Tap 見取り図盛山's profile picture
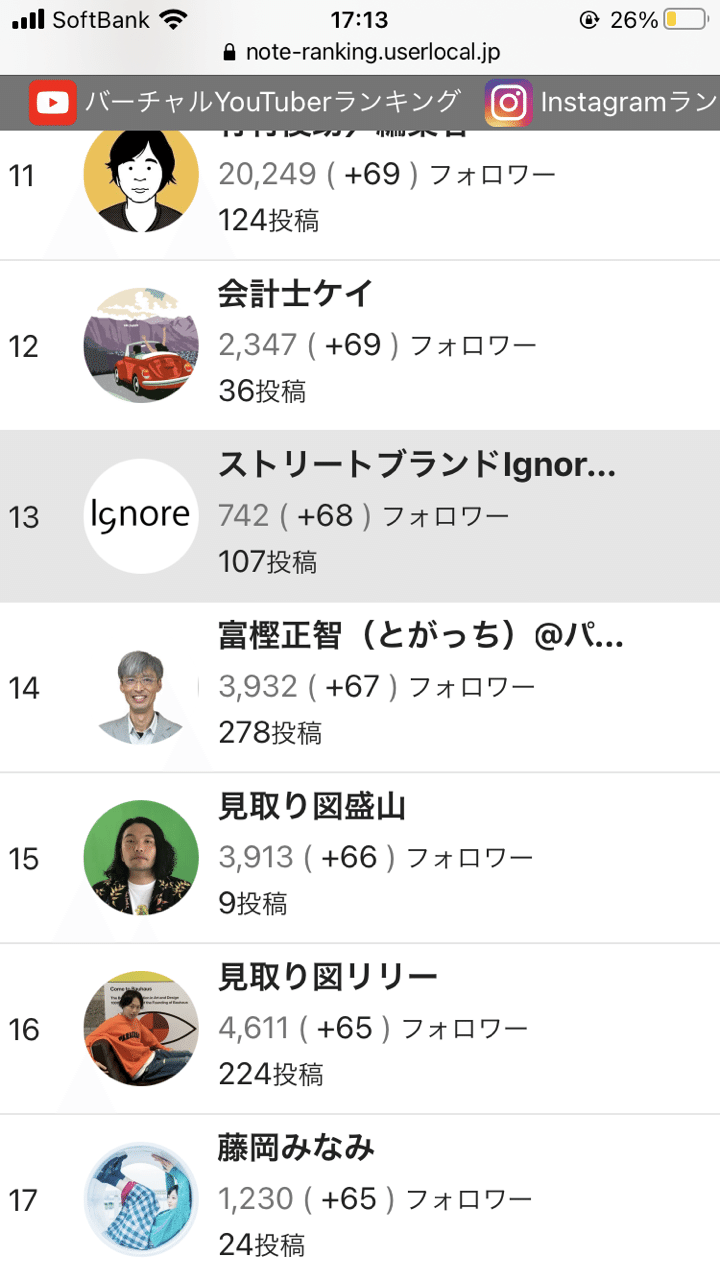 [x=140, y=858]
